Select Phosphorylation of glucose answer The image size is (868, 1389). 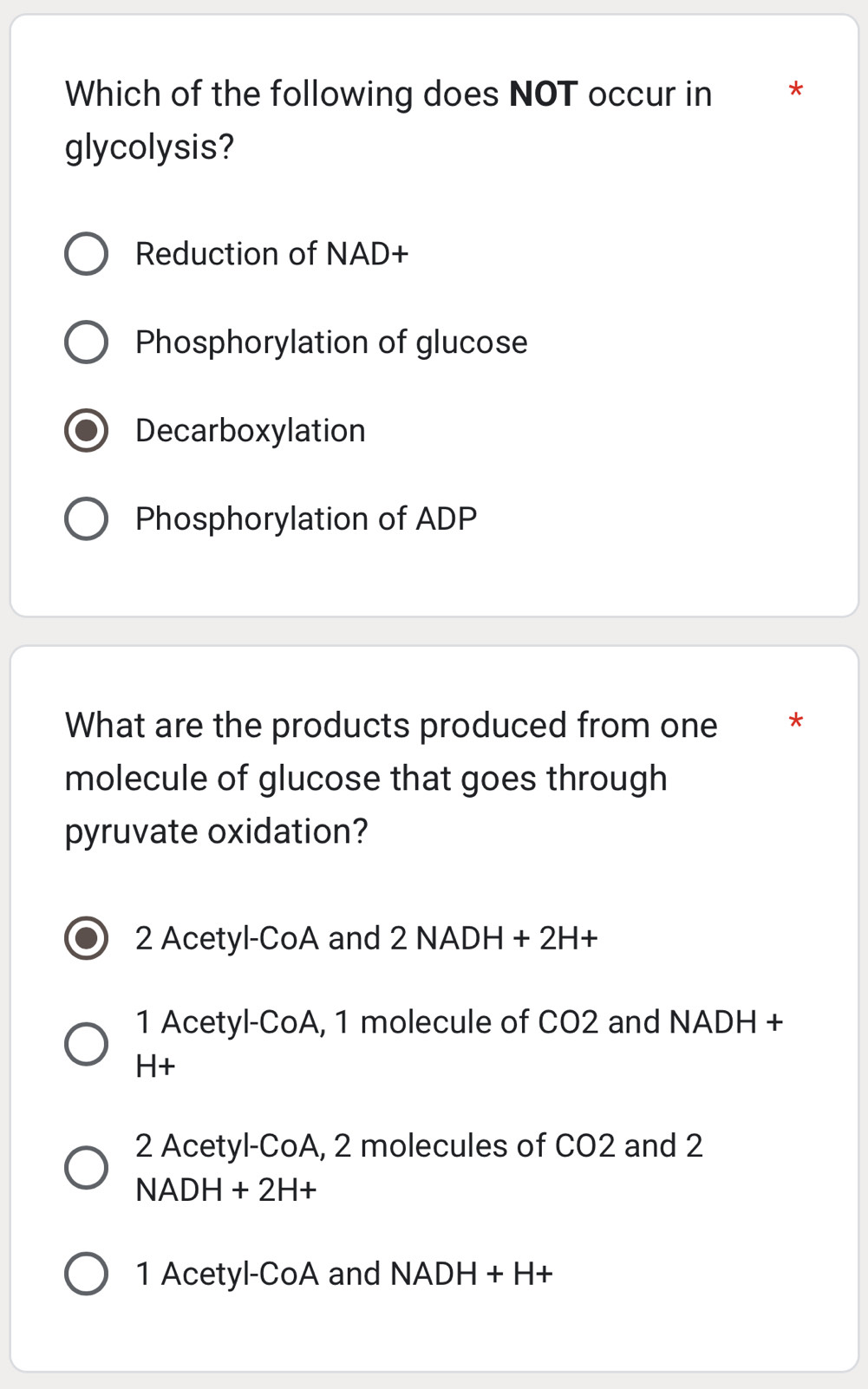click(x=87, y=342)
